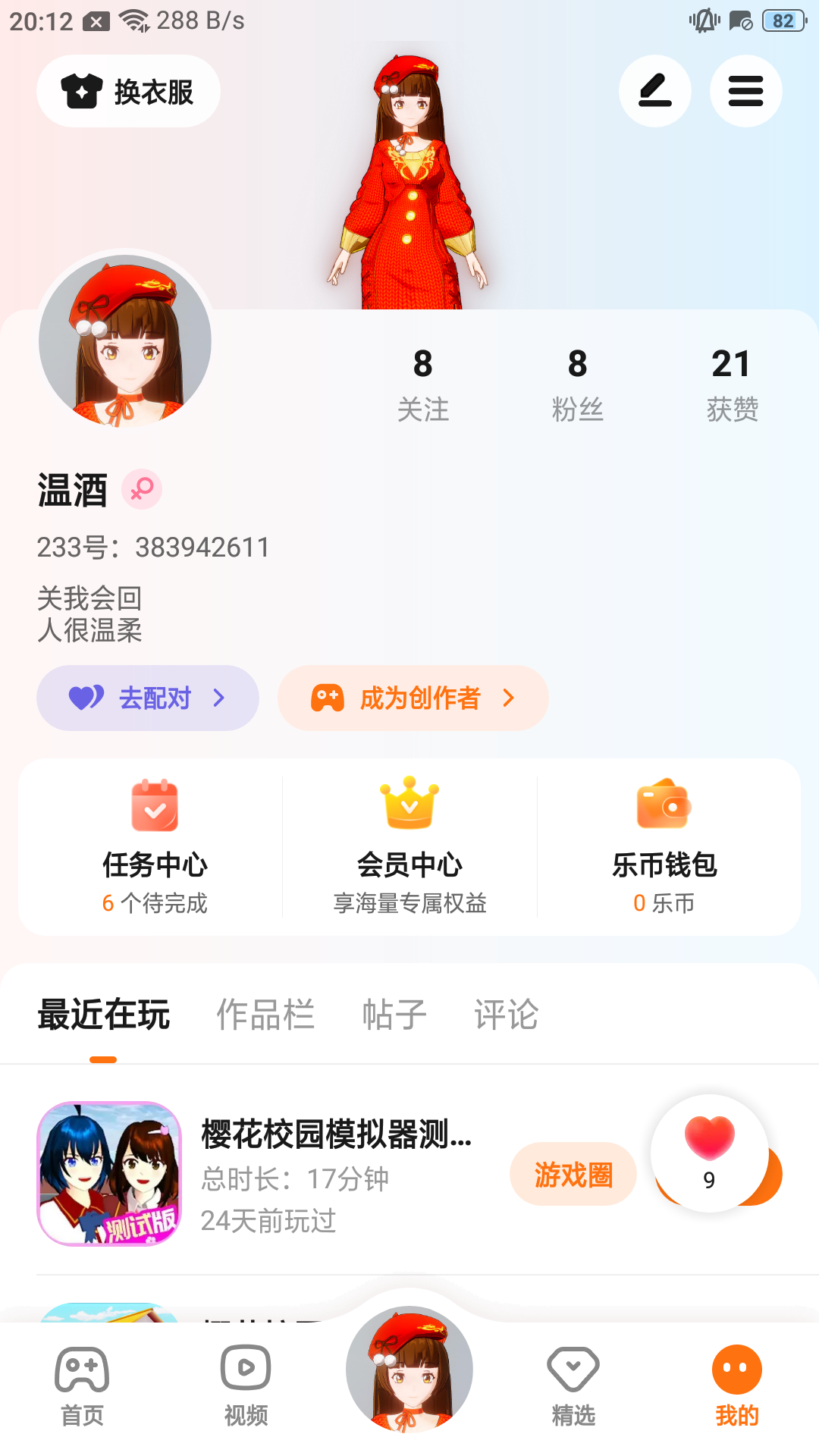Open 会员中心 member center
This screenshot has height=1456, width=819.
click(x=409, y=847)
